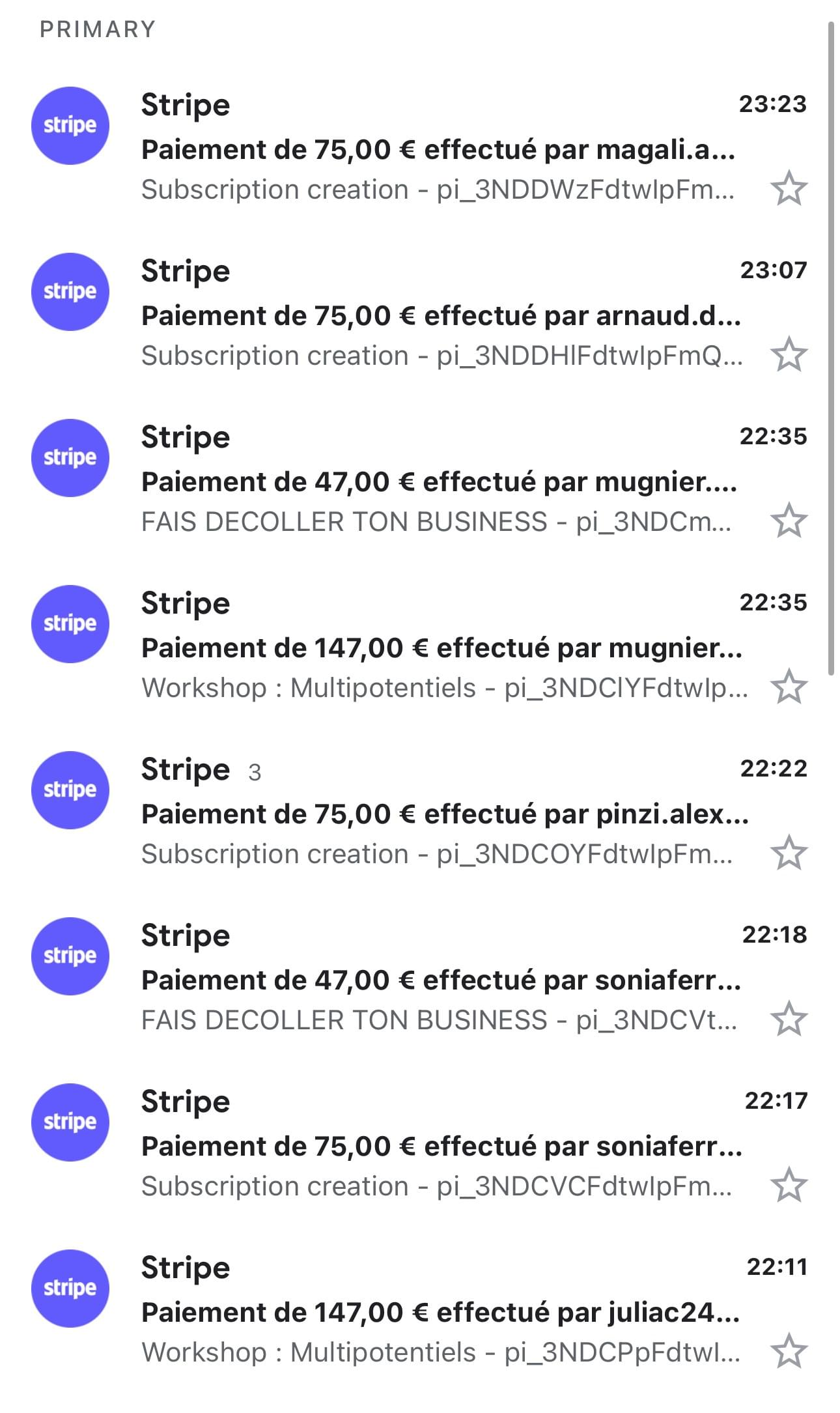This screenshot has width=840, height=1413.
Task: Open the 22:17 email of 75,00 € from soniaferr
Action: pos(420,1144)
